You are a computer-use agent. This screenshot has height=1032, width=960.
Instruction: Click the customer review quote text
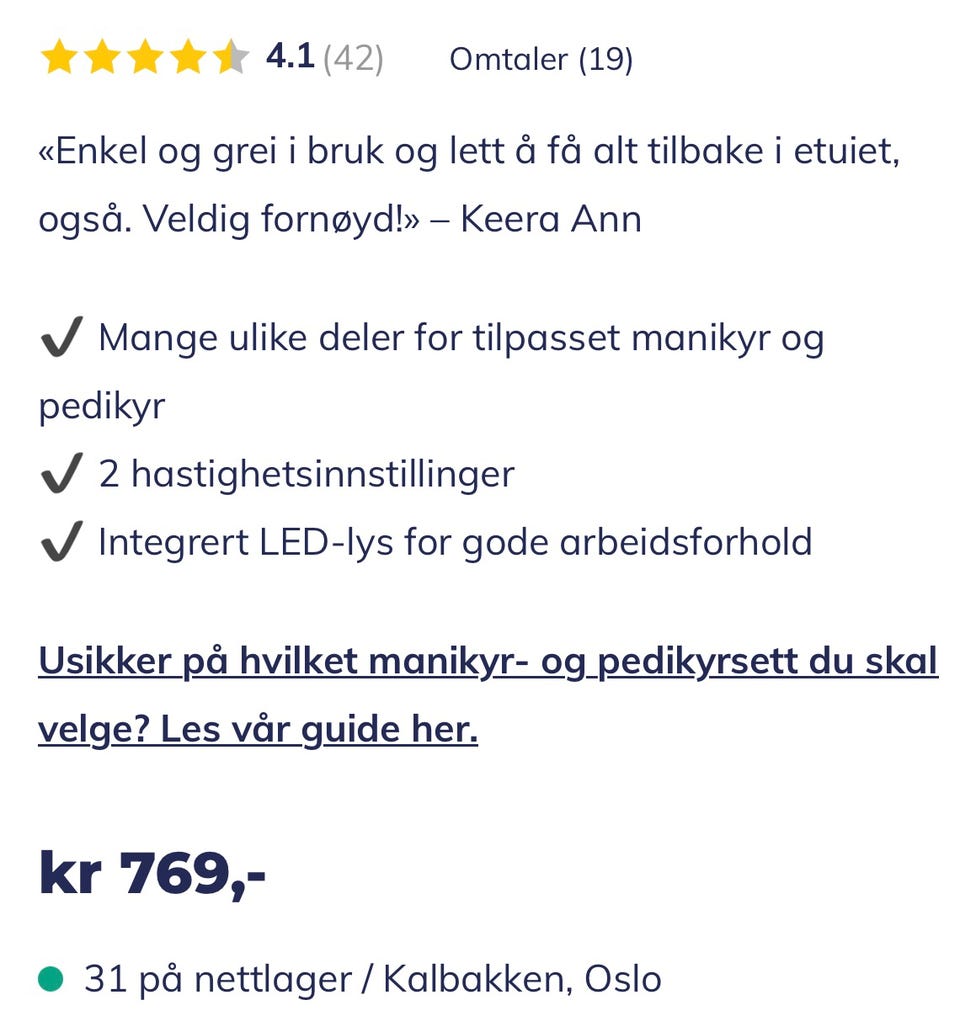470,151
